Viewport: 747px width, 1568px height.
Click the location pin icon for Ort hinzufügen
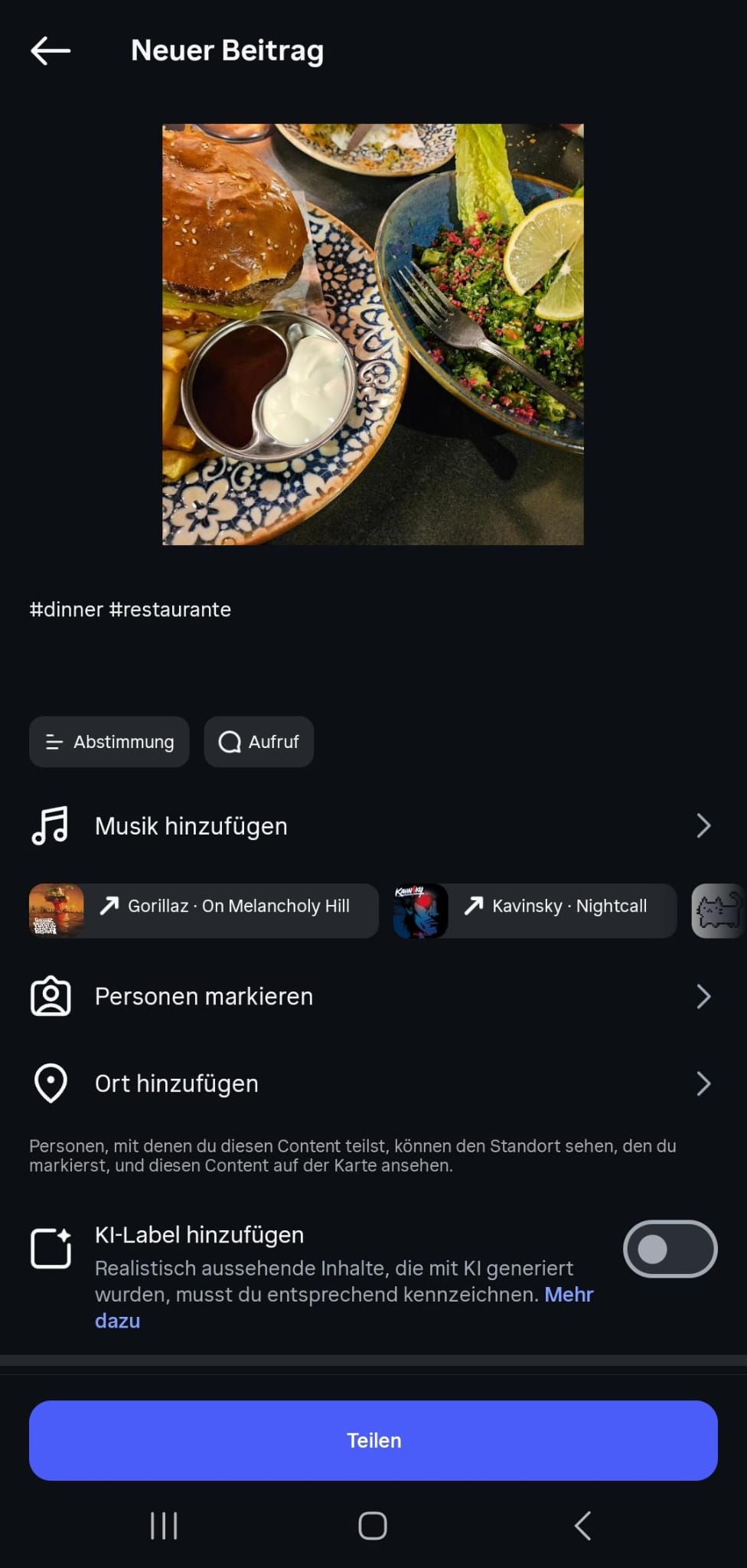(x=50, y=1083)
